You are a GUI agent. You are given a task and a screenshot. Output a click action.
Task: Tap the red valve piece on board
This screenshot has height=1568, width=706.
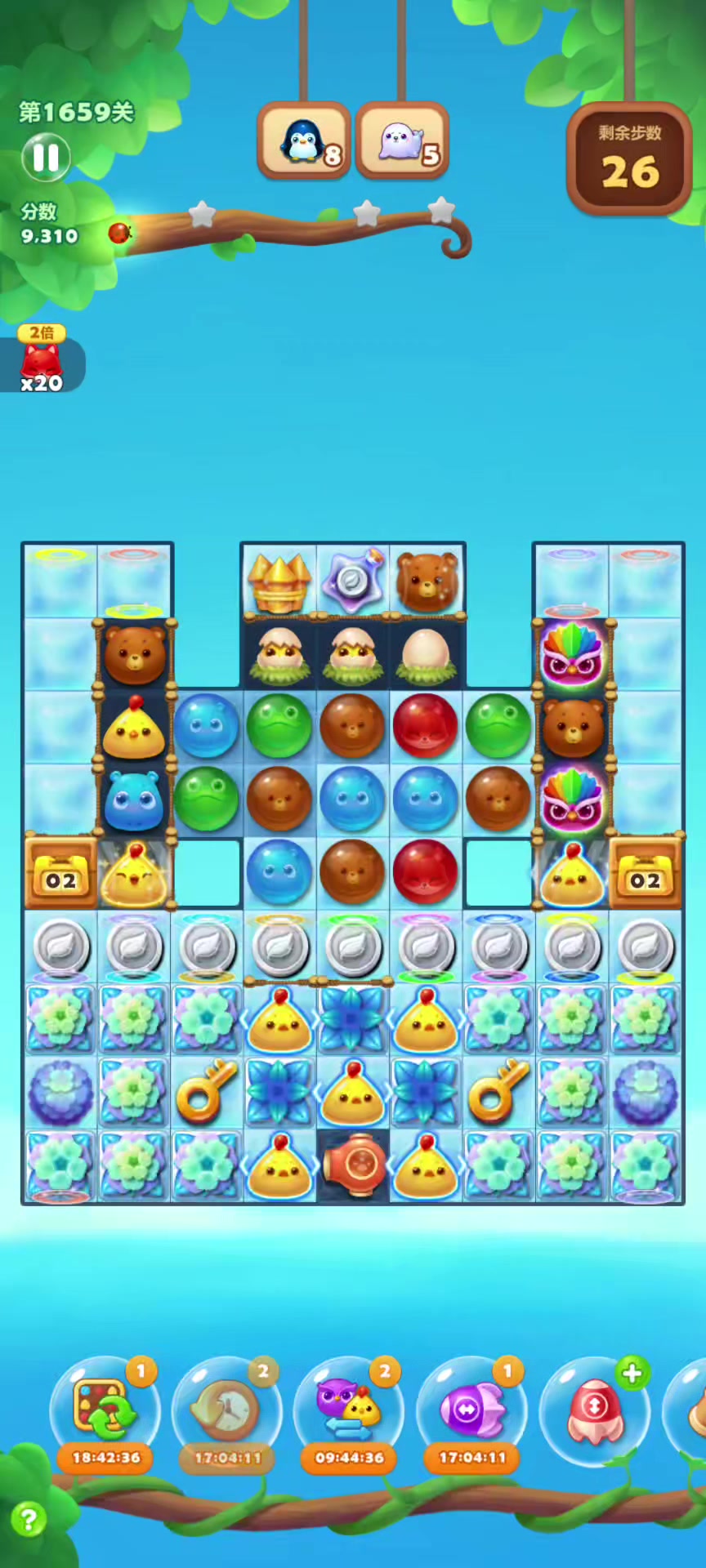(353, 1166)
